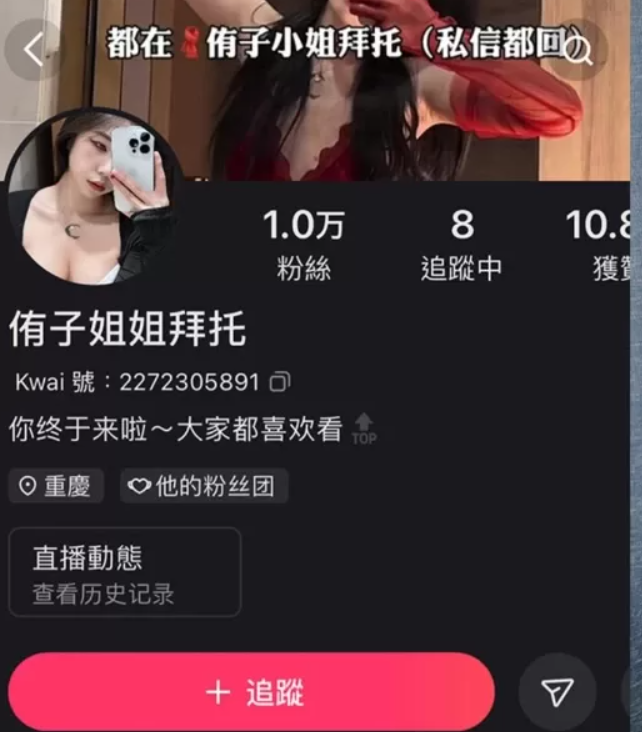The height and width of the screenshot is (732, 642).
Task: Send a private message via paper-plane icon
Action: tap(558, 692)
